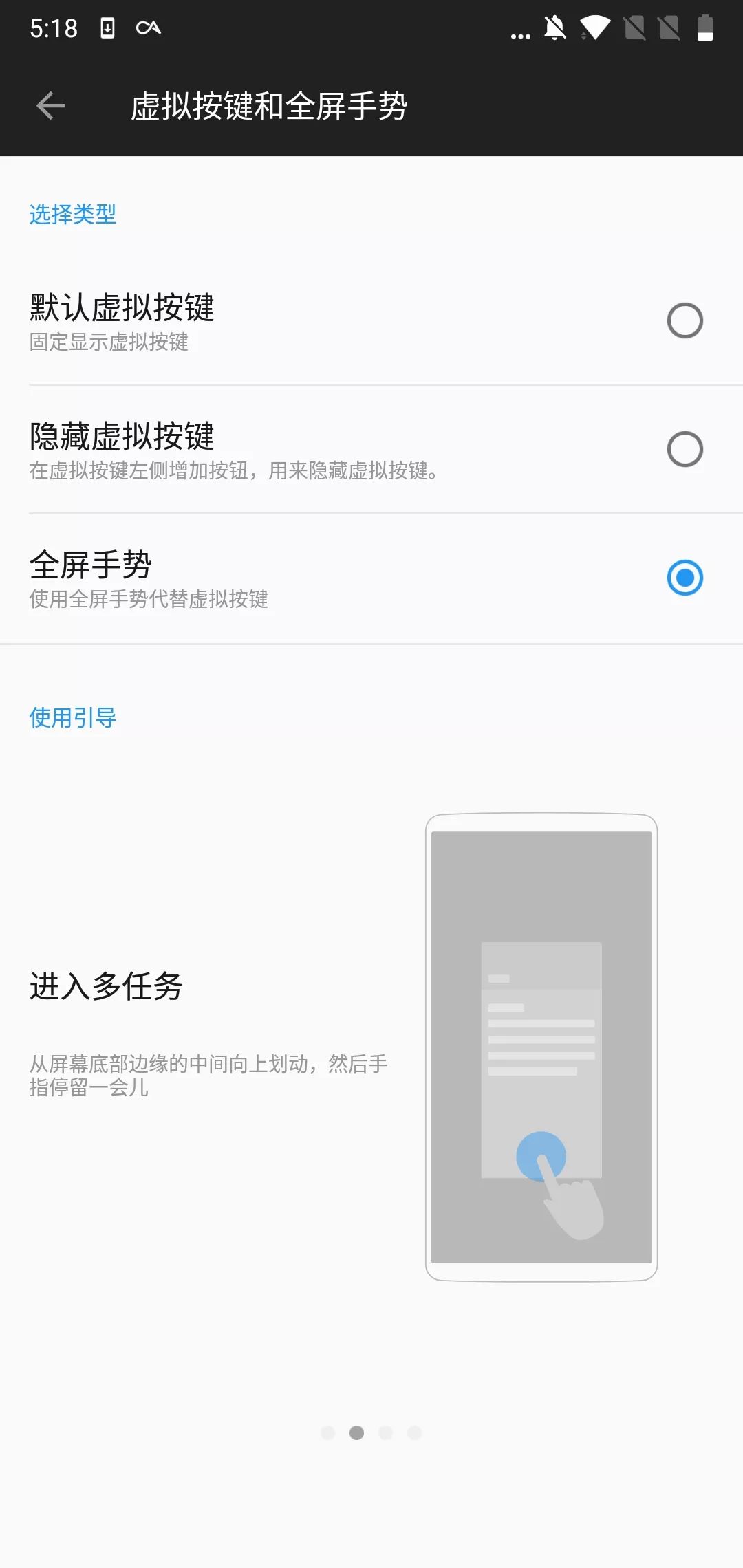Select the 全屏手势 radio button
Screen dimensions: 743x1568
pos(685,578)
